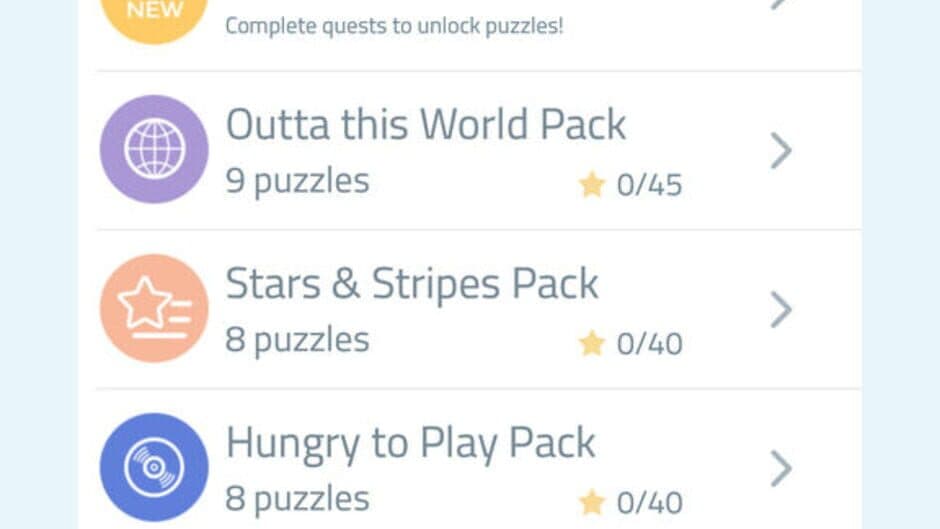Open the Outta this World Pack

tap(426, 150)
